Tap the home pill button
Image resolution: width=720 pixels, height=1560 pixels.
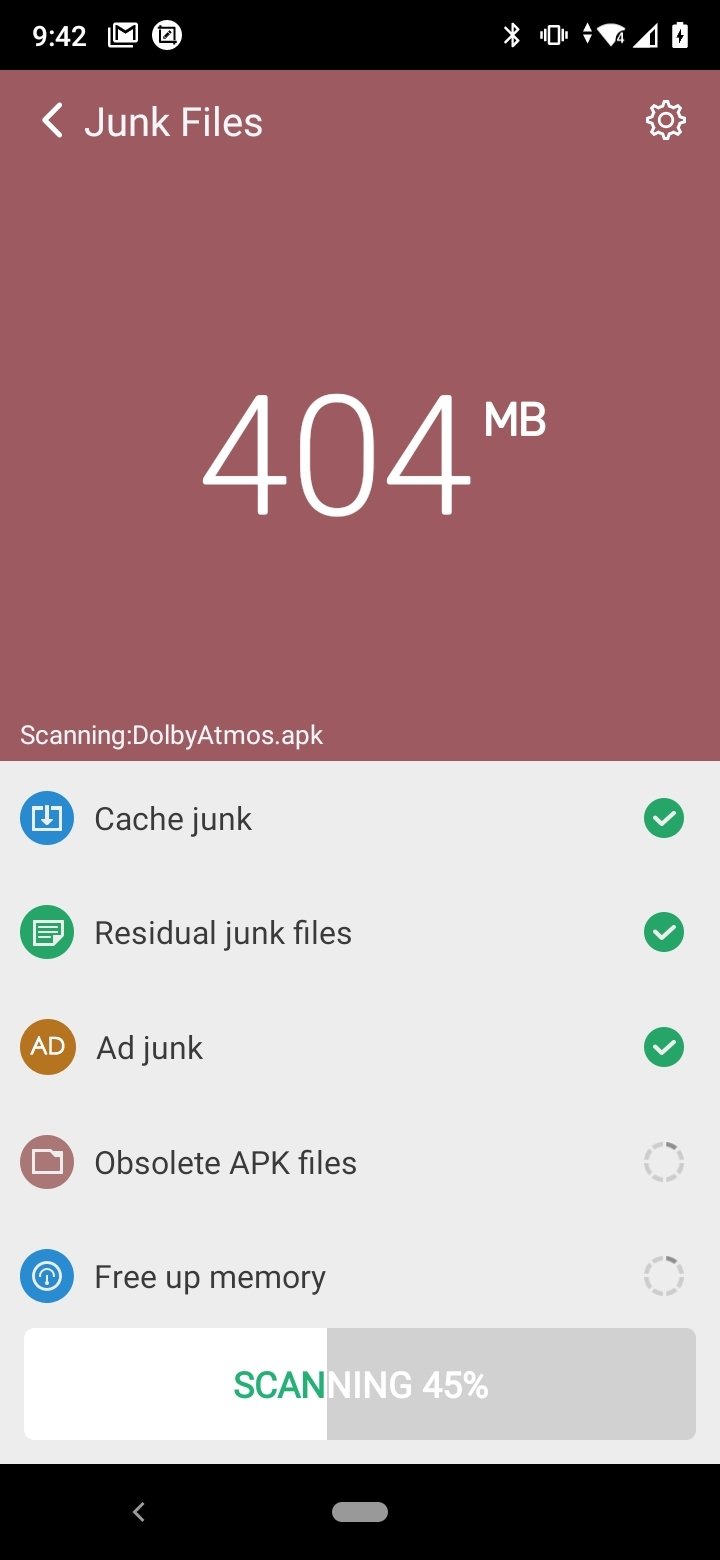click(x=360, y=1512)
